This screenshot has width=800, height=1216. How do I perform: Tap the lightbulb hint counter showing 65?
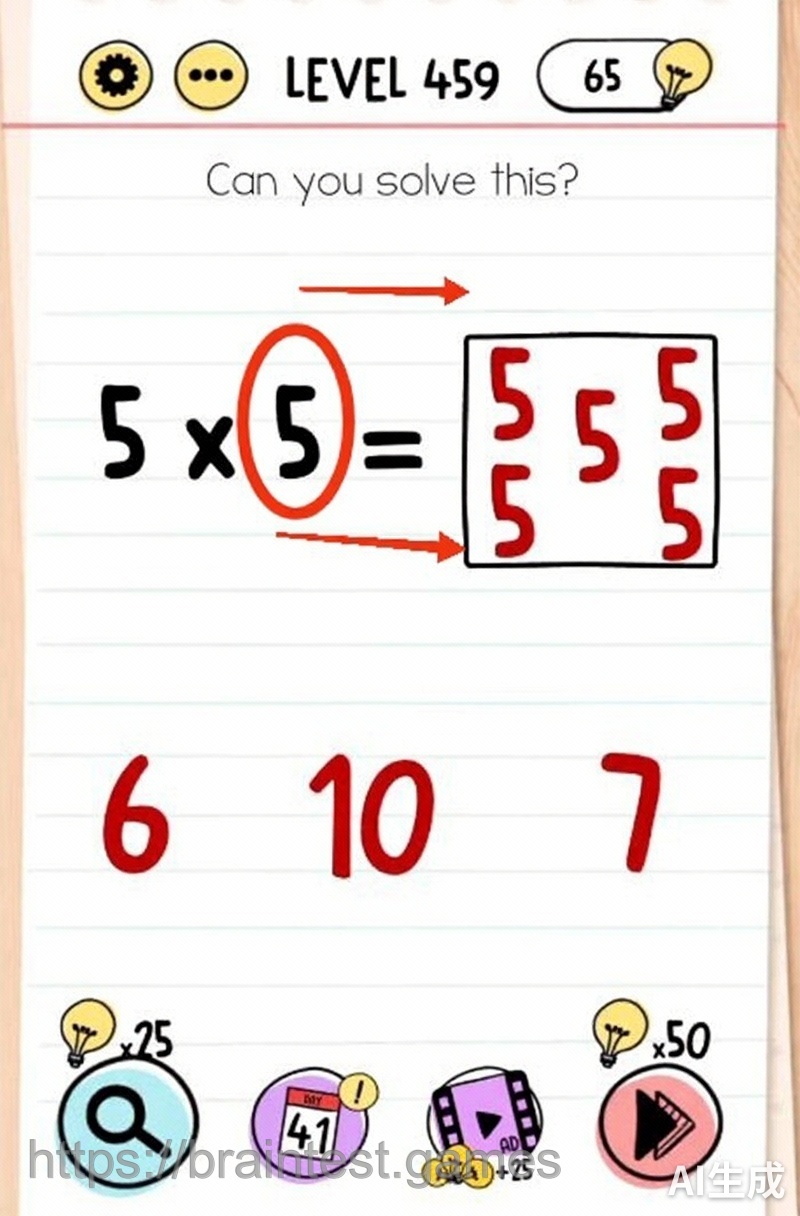pyautogui.click(x=623, y=76)
